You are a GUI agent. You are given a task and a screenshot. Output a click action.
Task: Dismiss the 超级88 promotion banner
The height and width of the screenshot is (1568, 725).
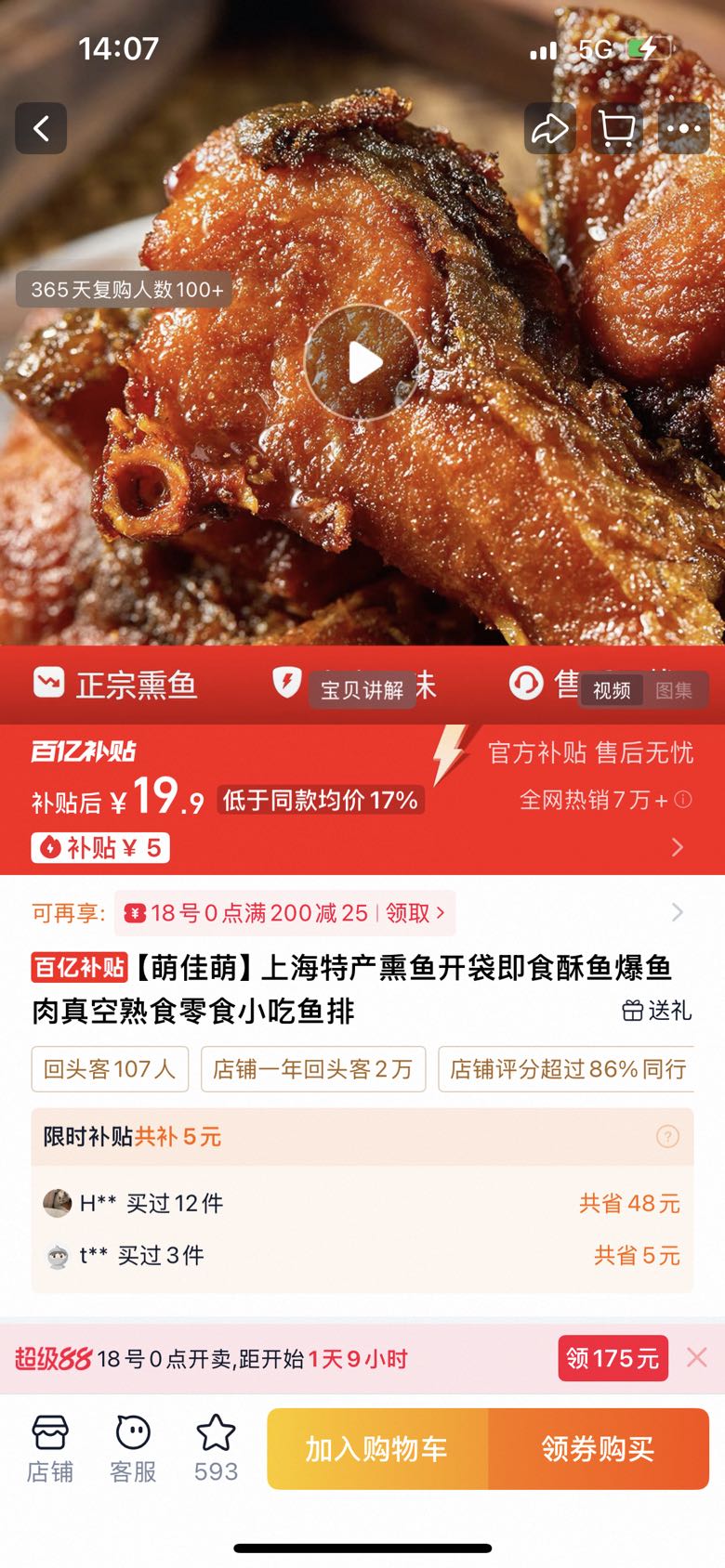pyautogui.click(x=697, y=1358)
